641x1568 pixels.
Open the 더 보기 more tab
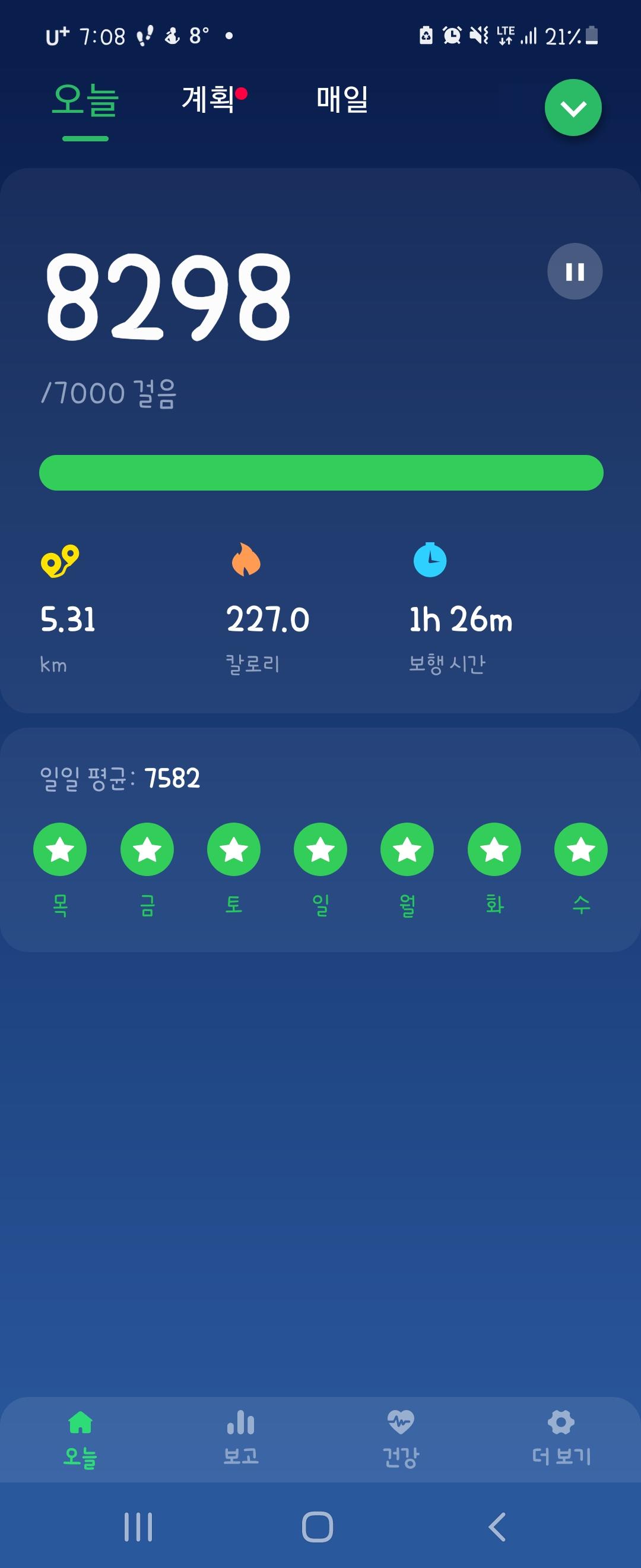[561, 1439]
